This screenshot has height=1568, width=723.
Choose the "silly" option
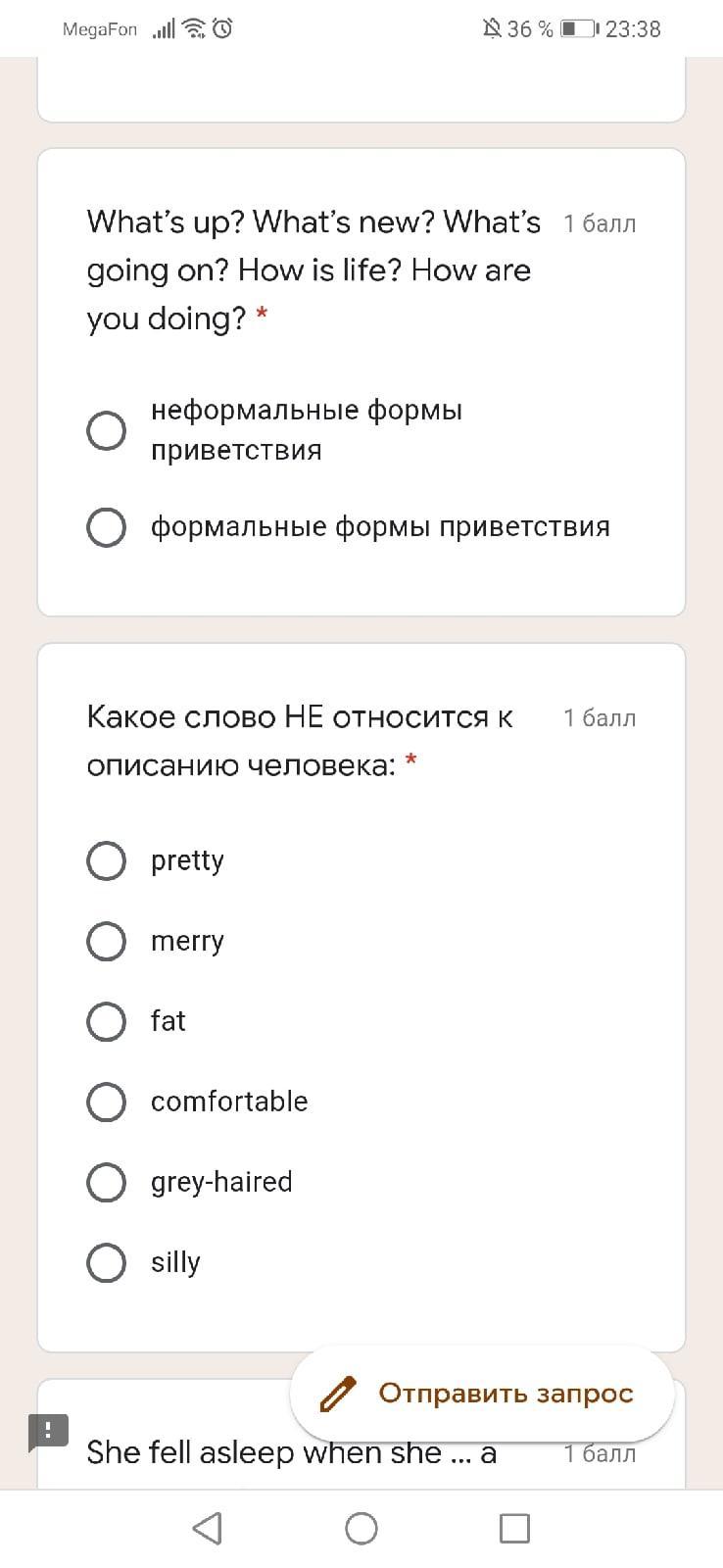(x=106, y=1262)
